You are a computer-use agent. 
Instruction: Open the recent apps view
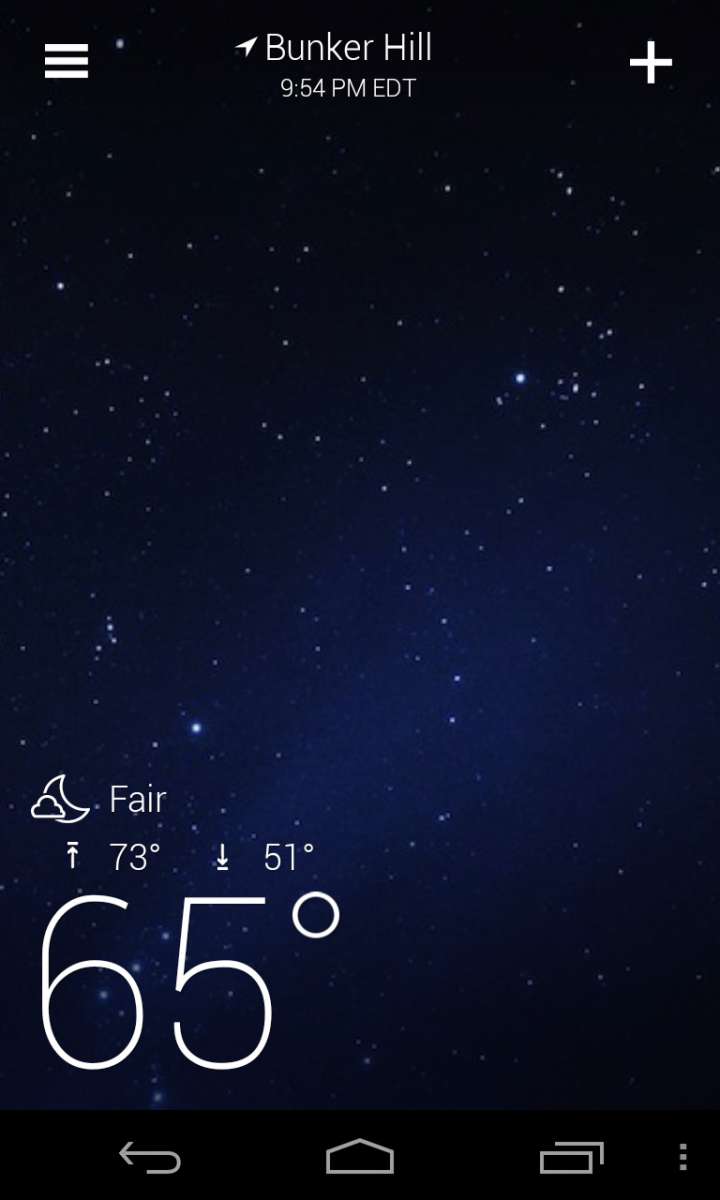pos(572,1157)
